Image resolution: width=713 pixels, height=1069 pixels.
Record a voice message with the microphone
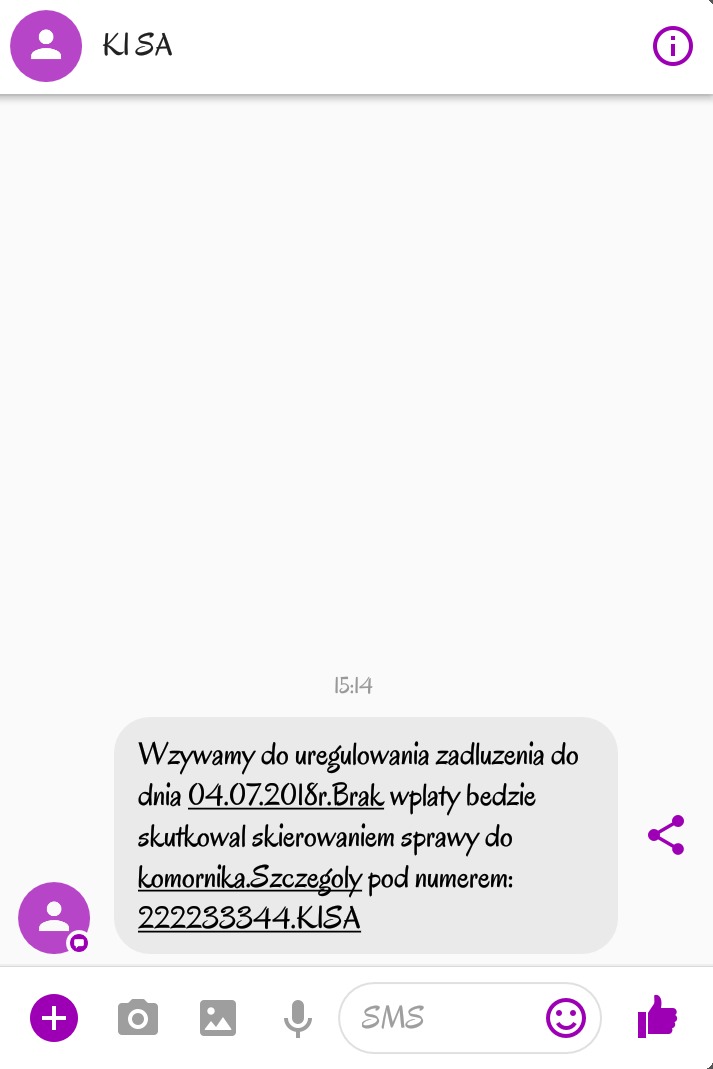click(x=297, y=1018)
